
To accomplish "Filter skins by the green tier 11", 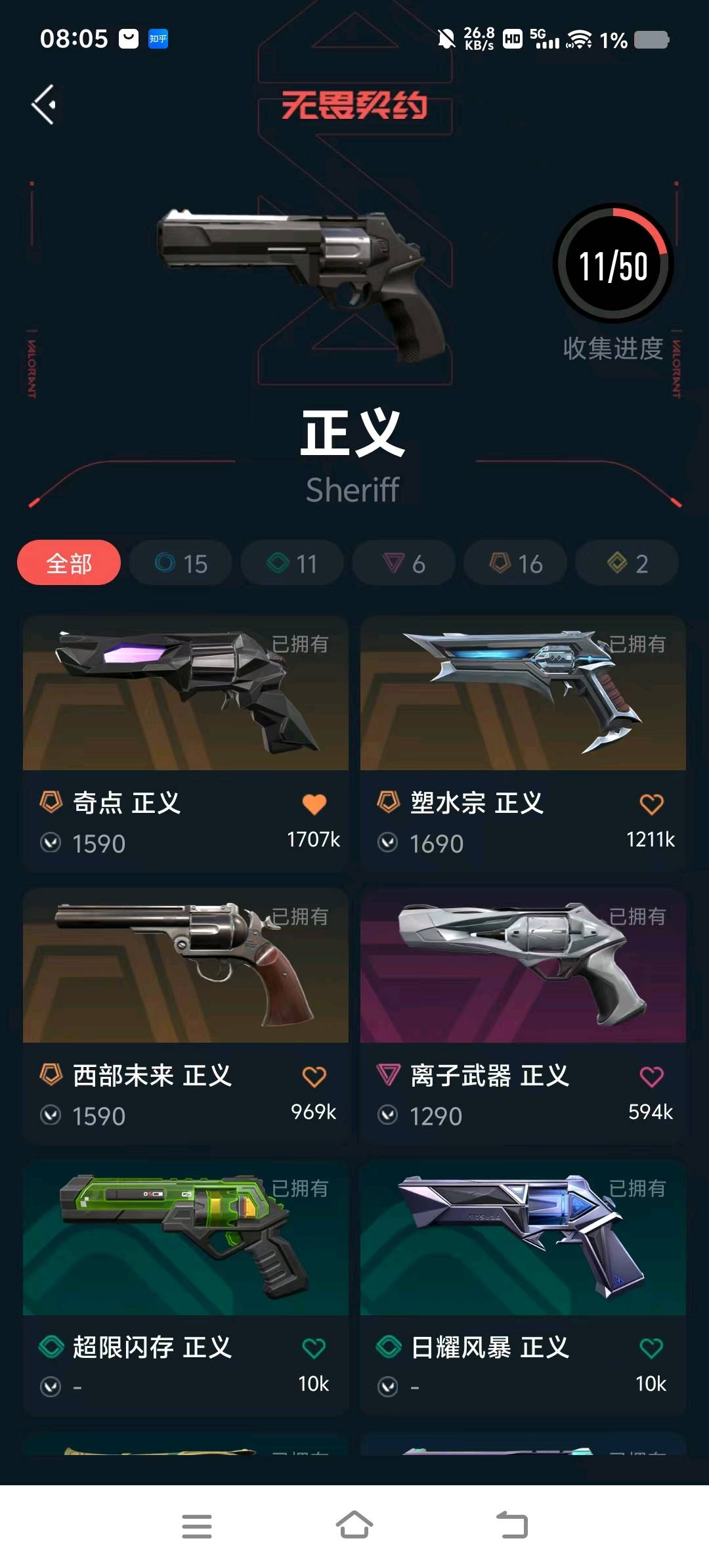I will [x=292, y=563].
